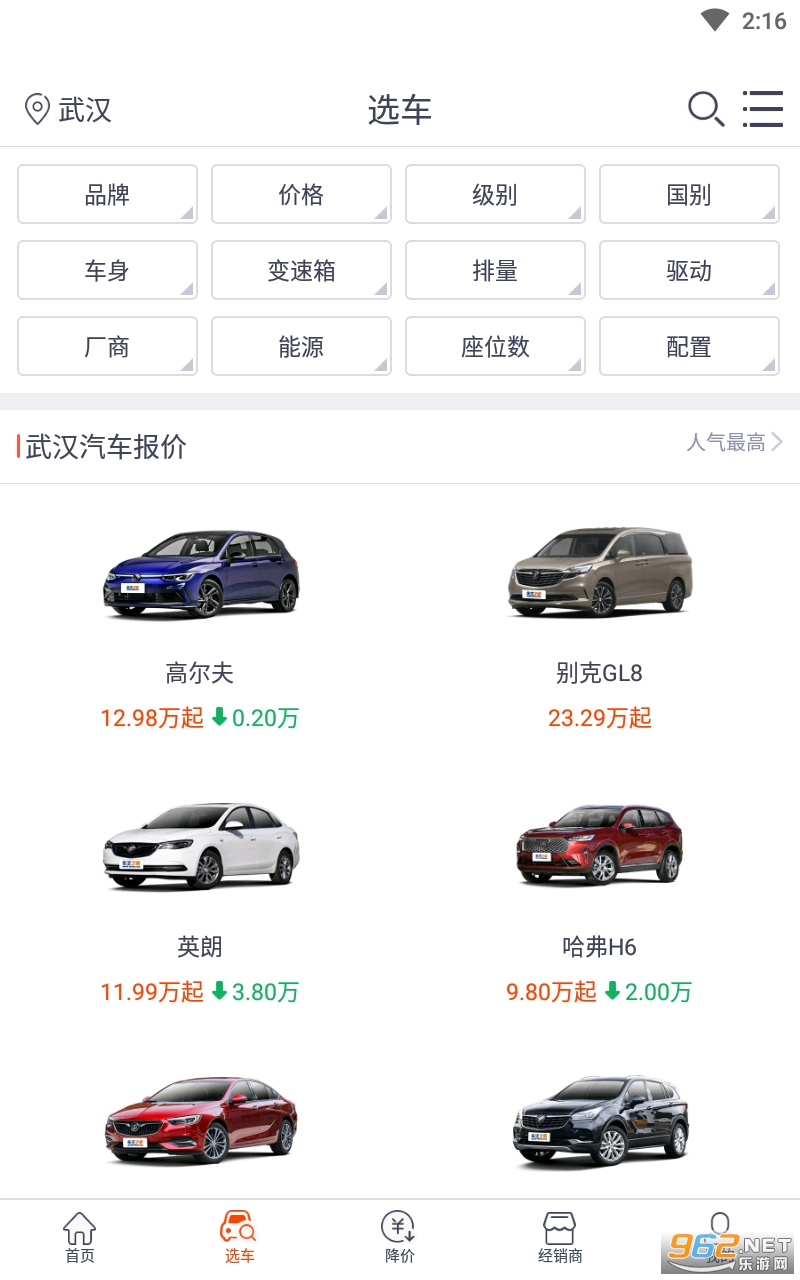
Task: Expand the 配置 filter
Action: pos(689,346)
